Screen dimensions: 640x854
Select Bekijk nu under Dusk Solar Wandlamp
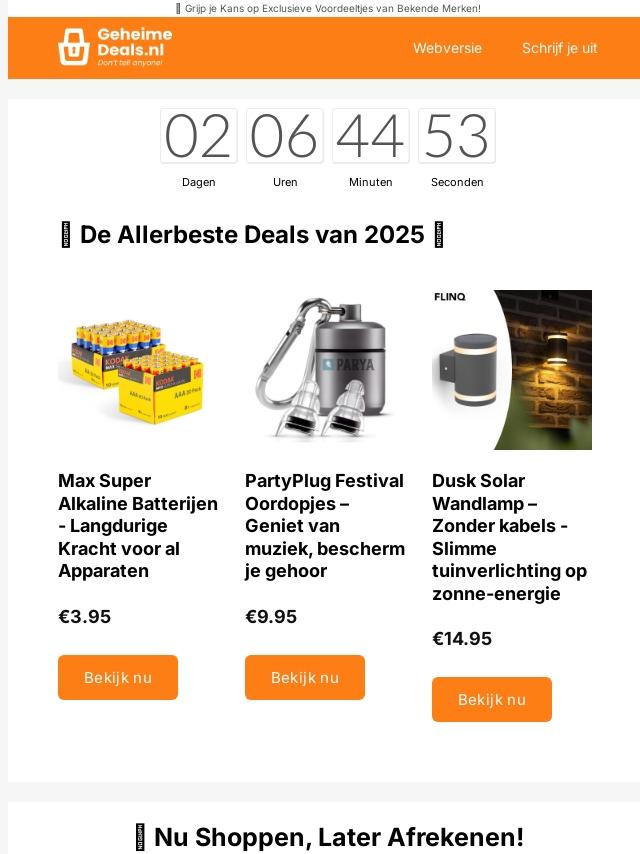[x=492, y=699]
